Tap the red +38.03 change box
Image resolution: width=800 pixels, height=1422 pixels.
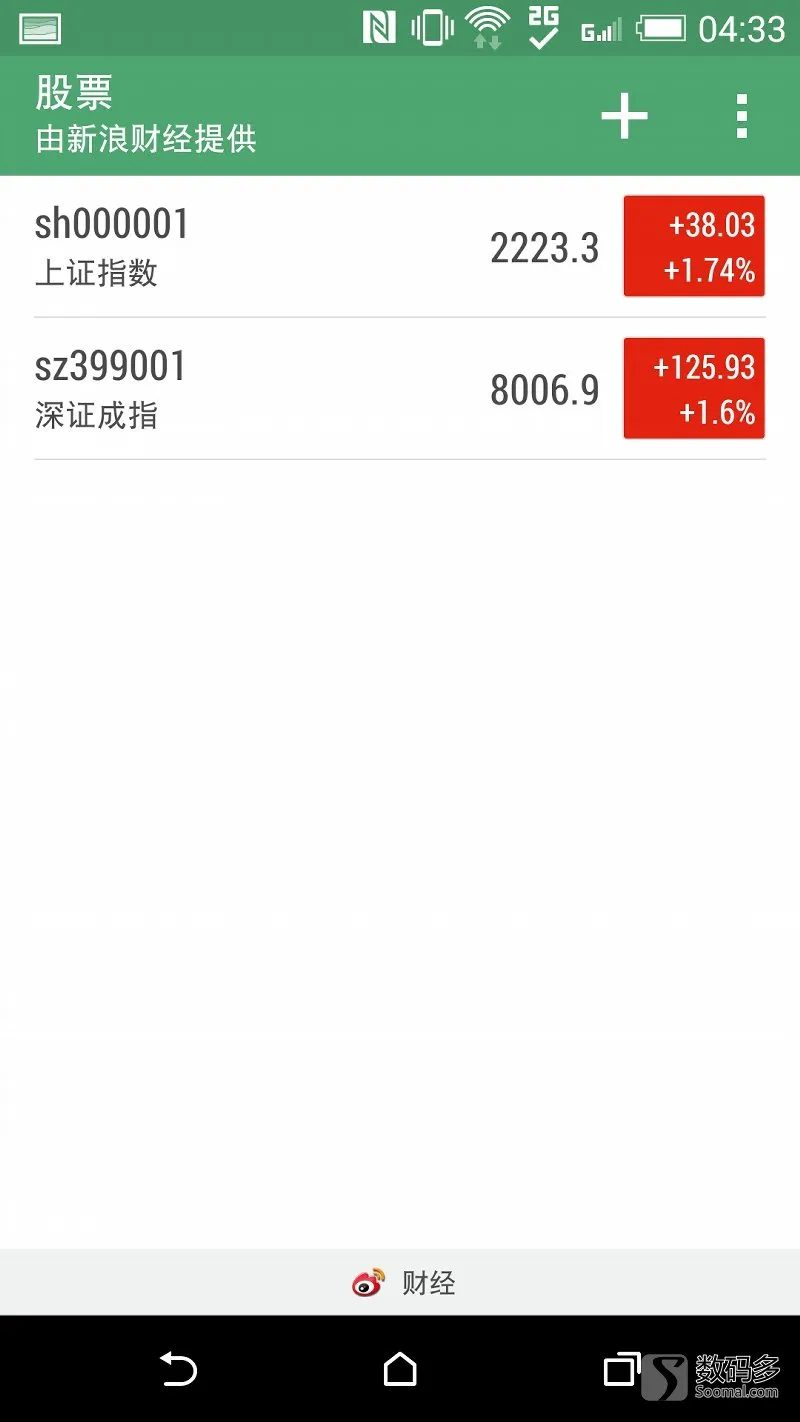694,246
